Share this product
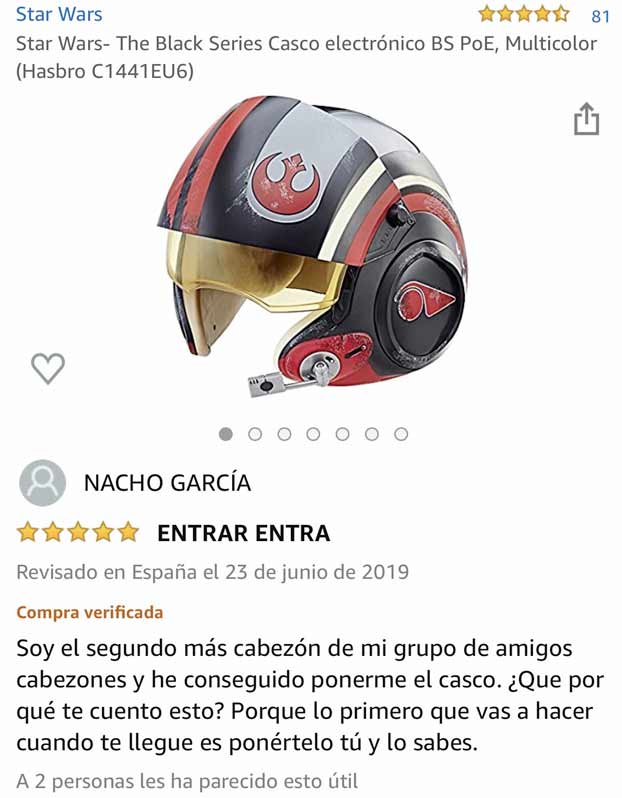The image size is (622, 798). 586,119
